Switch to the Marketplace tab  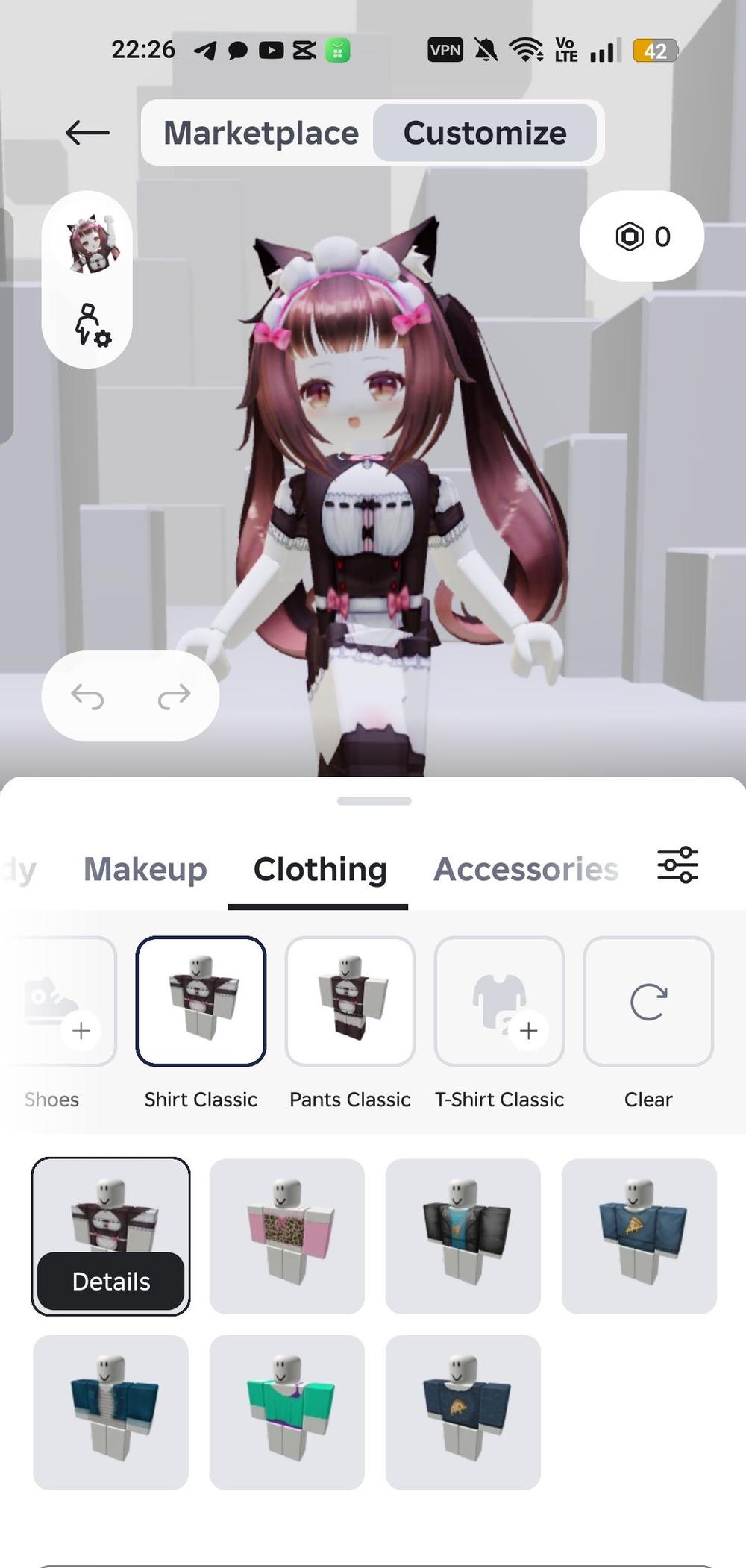pyautogui.click(x=260, y=133)
